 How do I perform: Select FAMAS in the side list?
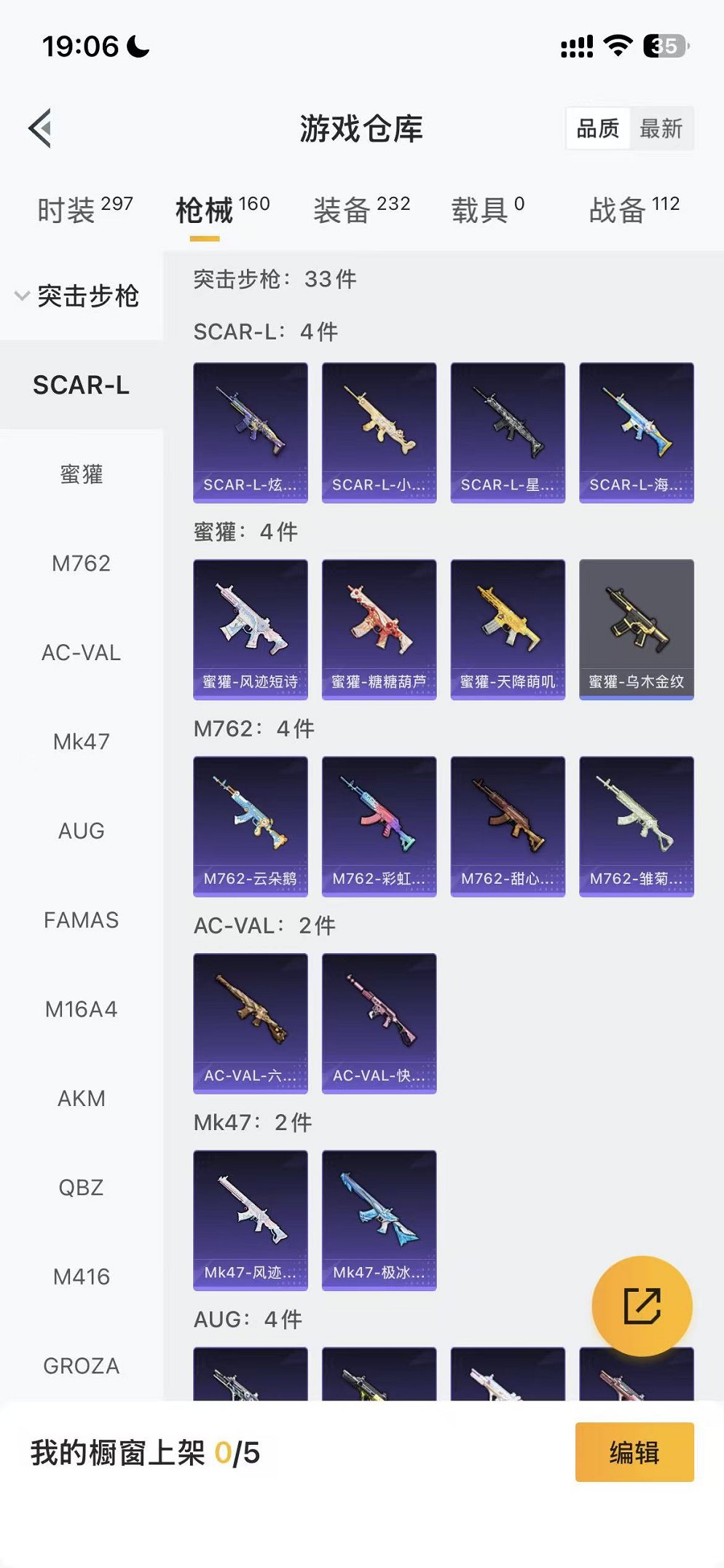(81, 920)
